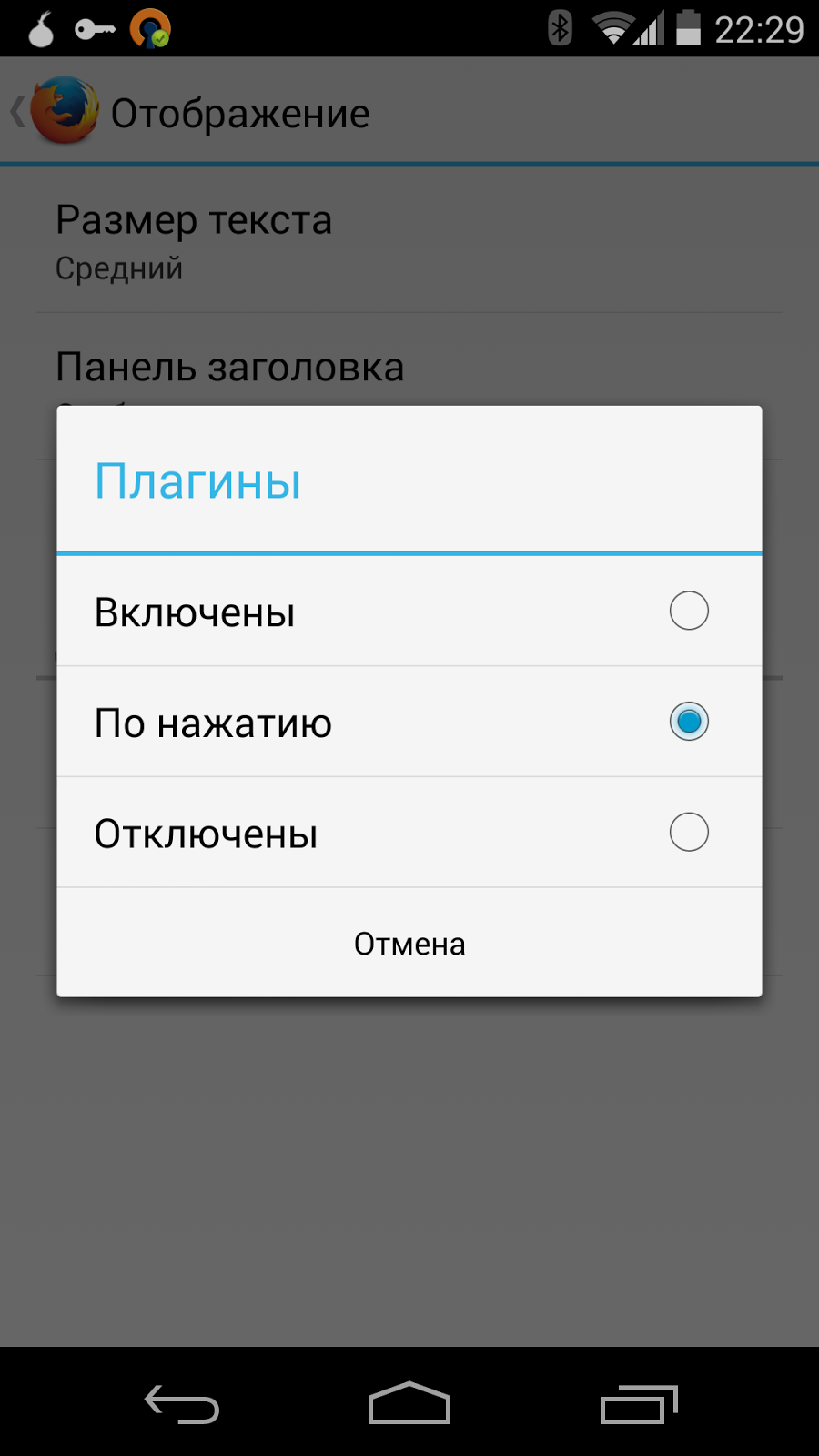Select the Включены plugin option
Image resolution: width=819 pixels, height=1456 pixels.
pyautogui.click(x=409, y=612)
